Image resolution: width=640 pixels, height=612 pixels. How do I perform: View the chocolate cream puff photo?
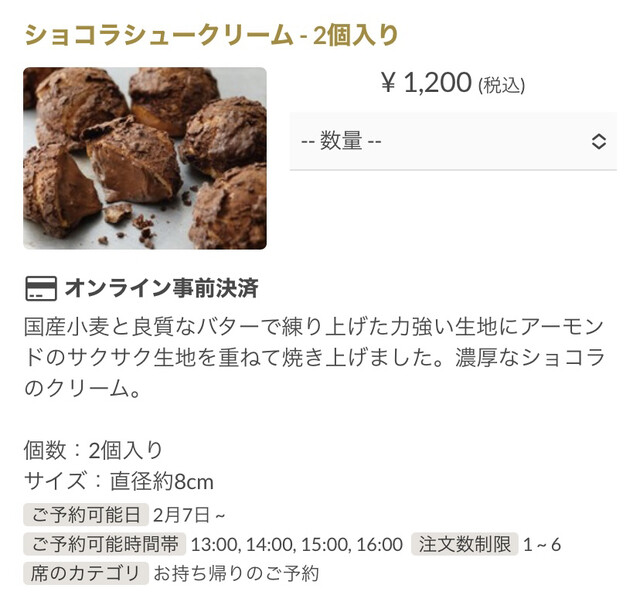pos(145,158)
